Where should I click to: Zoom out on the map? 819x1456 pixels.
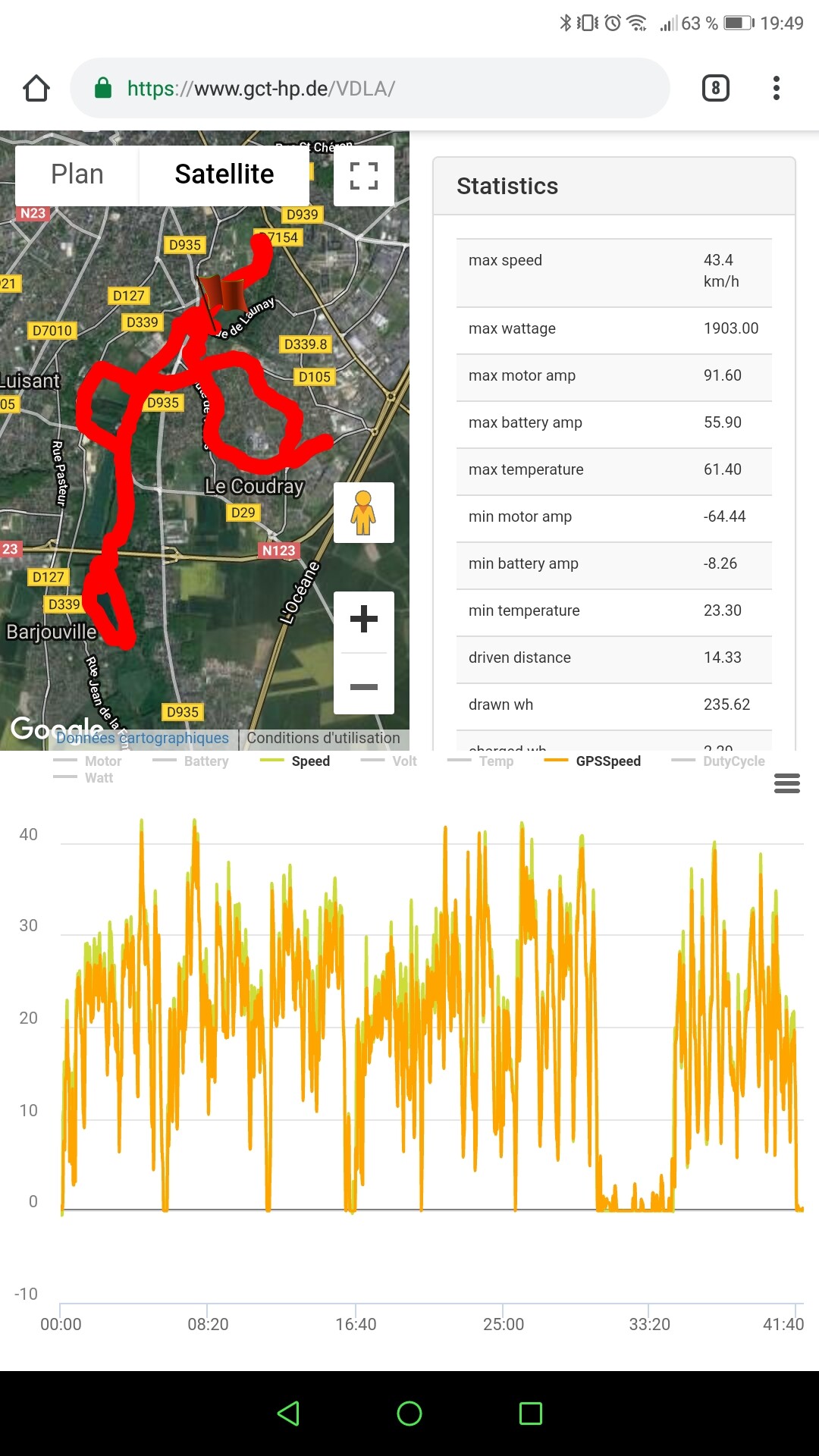click(x=364, y=686)
